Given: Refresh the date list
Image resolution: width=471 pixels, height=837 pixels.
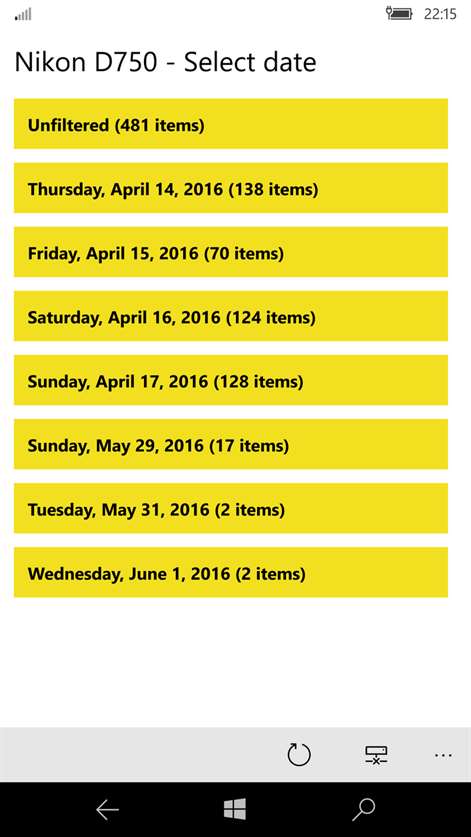Looking at the screenshot, I should pyautogui.click(x=299, y=755).
